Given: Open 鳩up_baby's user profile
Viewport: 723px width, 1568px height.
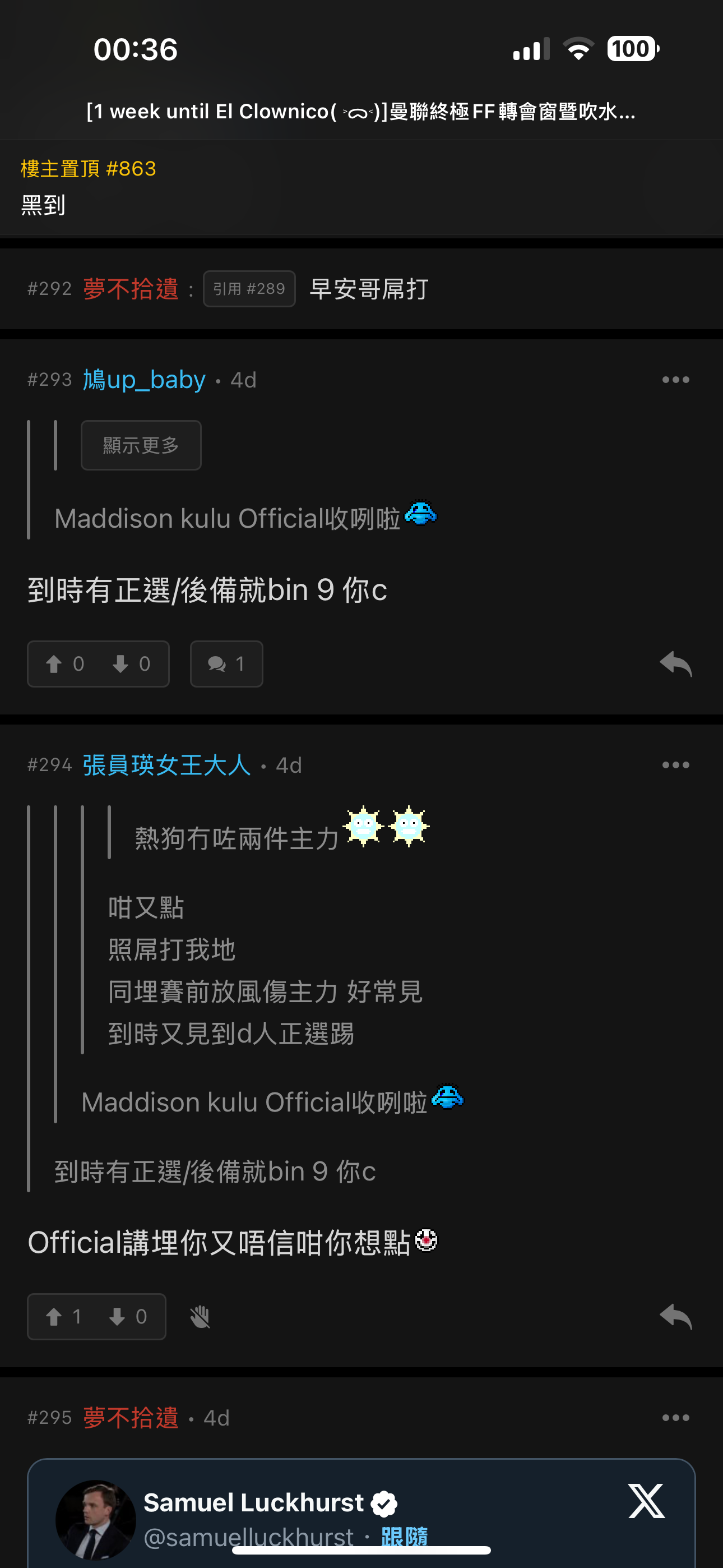Looking at the screenshot, I should pos(144,380).
